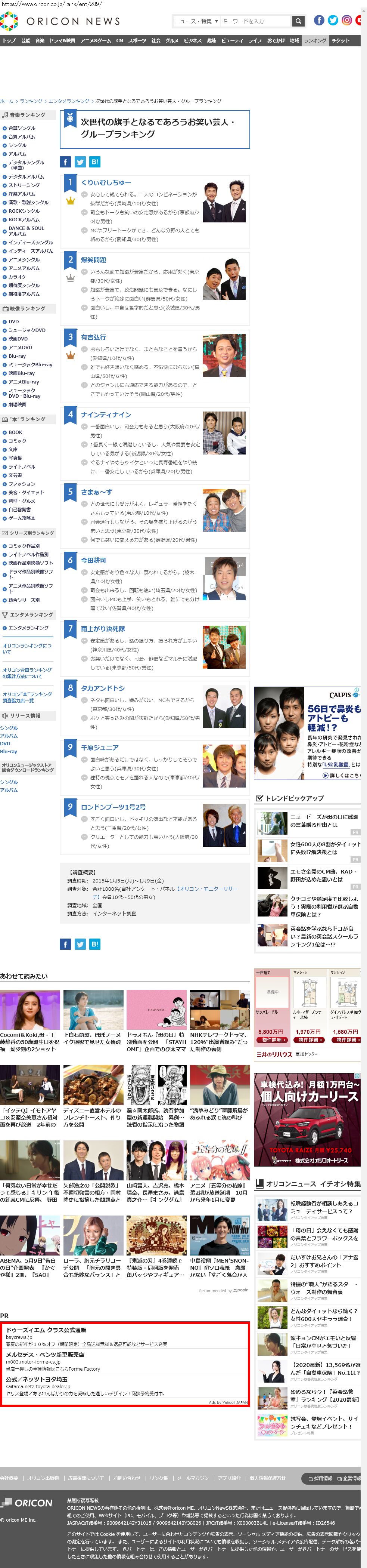Share the ranking on Facebook above the list
The image size is (367, 1568).
tap(66, 162)
